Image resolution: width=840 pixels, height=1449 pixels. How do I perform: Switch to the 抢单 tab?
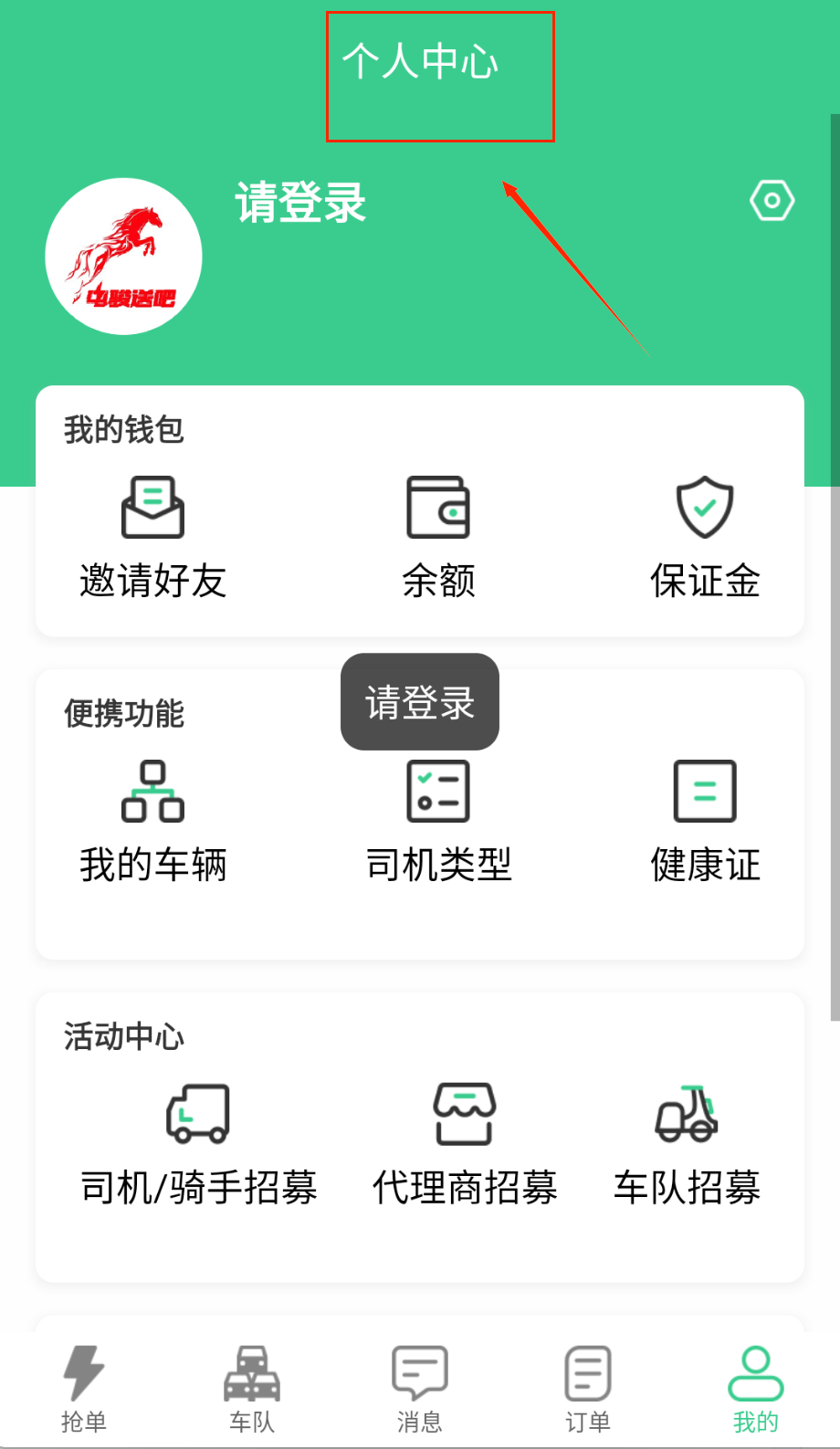pos(84,1389)
